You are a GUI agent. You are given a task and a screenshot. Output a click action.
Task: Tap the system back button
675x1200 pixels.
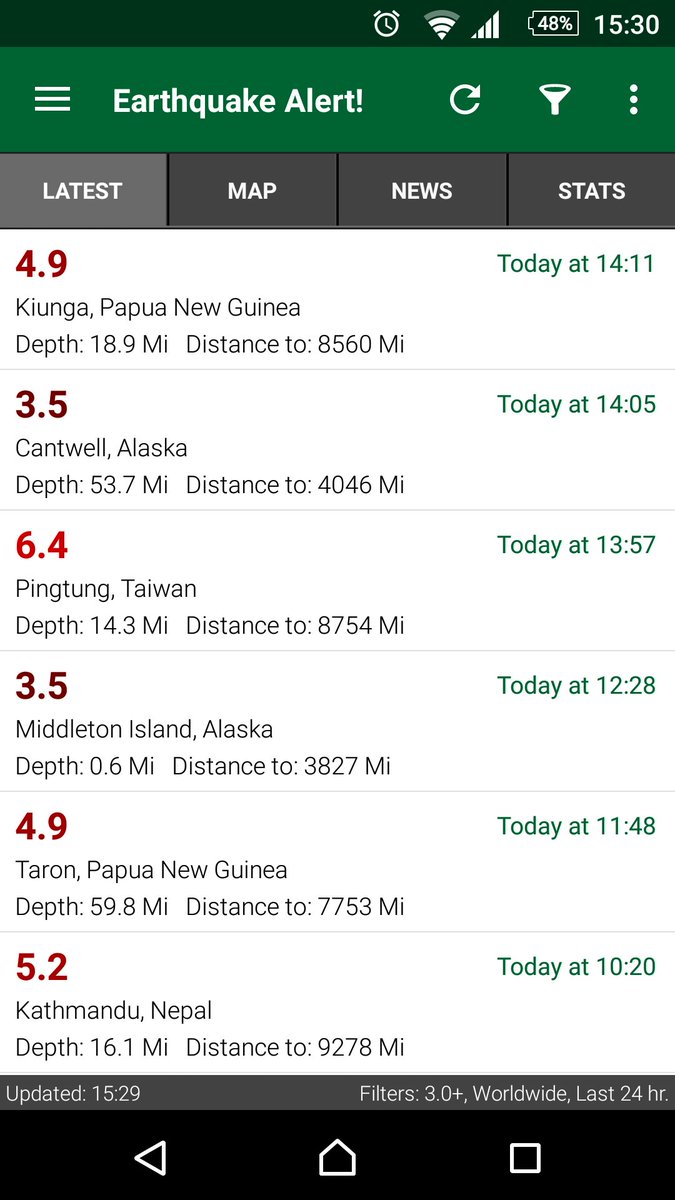(x=150, y=1157)
